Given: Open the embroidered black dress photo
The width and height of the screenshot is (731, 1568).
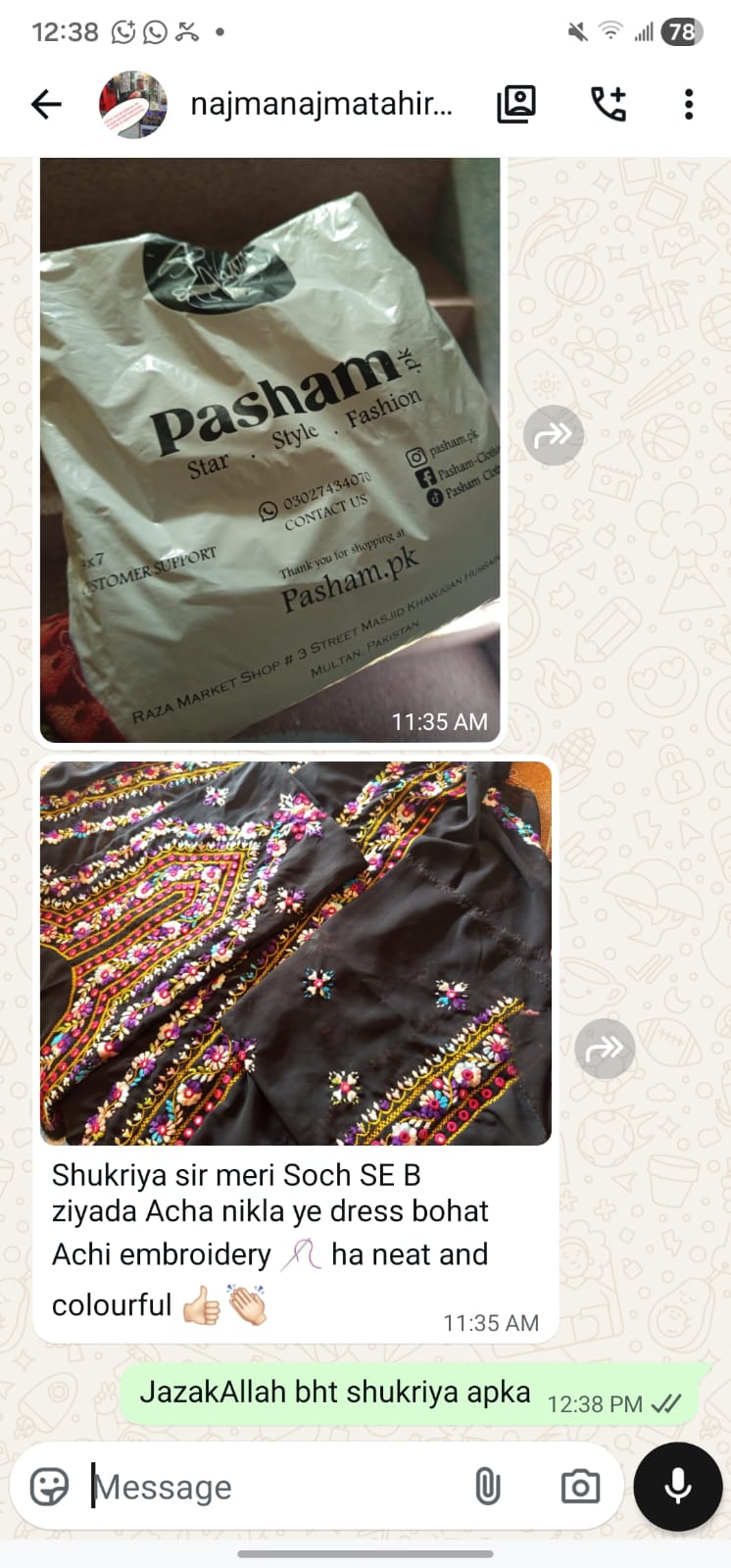Looking at the screenshot, I should pyautogui.click(x=295, y=953).
